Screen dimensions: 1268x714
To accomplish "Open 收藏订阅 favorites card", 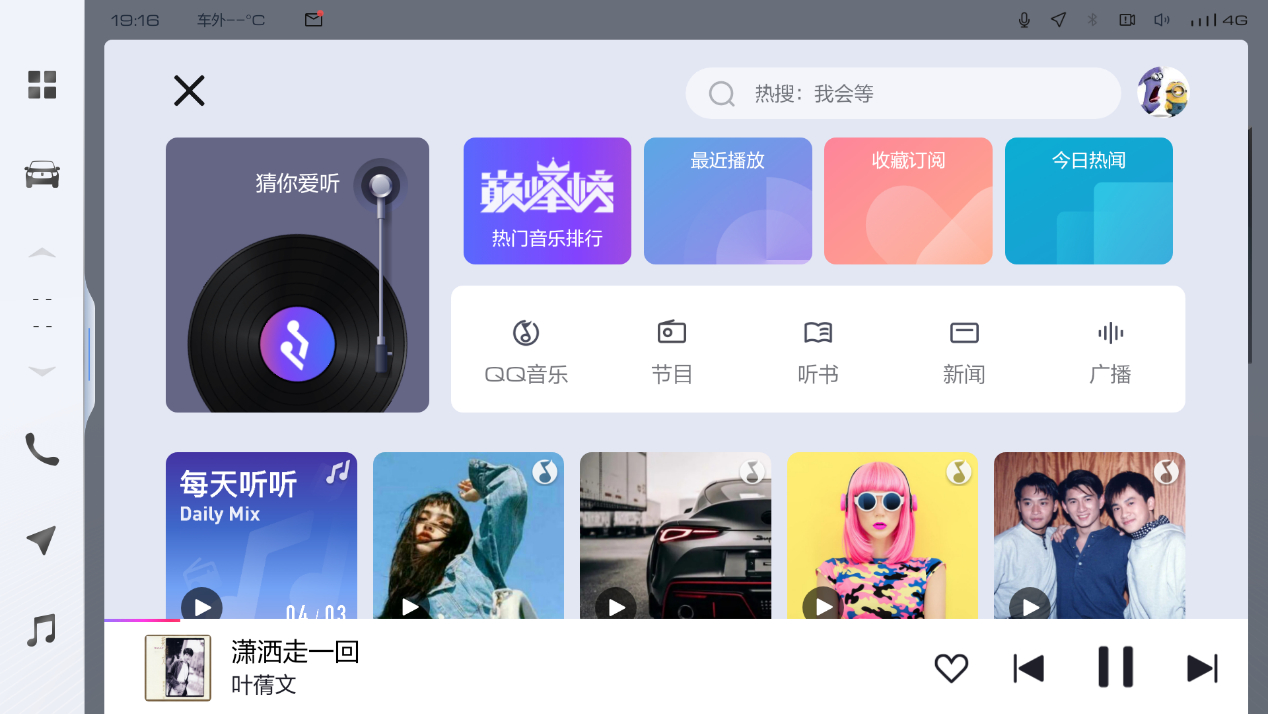I will pyautogui.click(x=908, y=201).
